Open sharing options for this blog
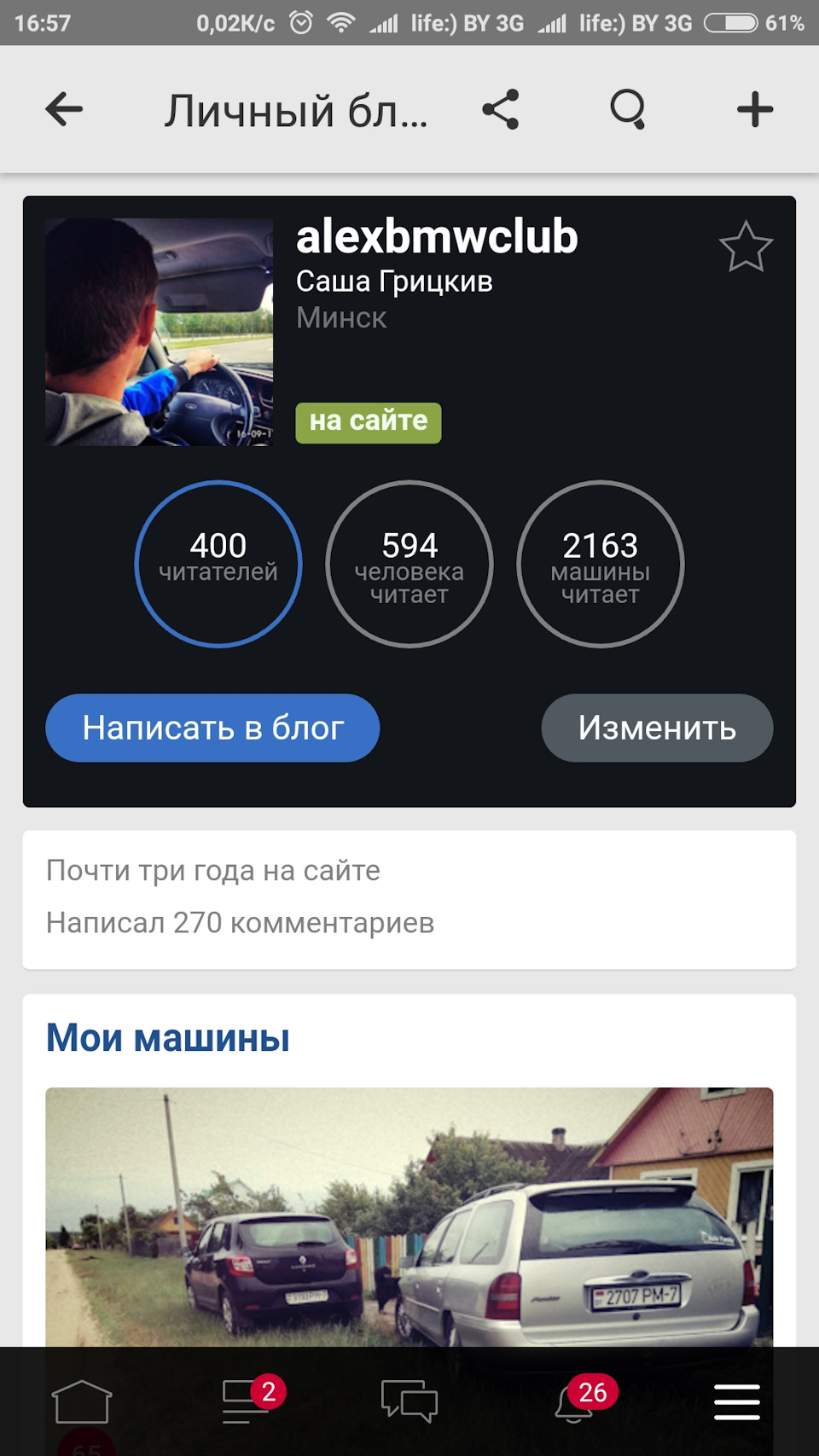 501,109
